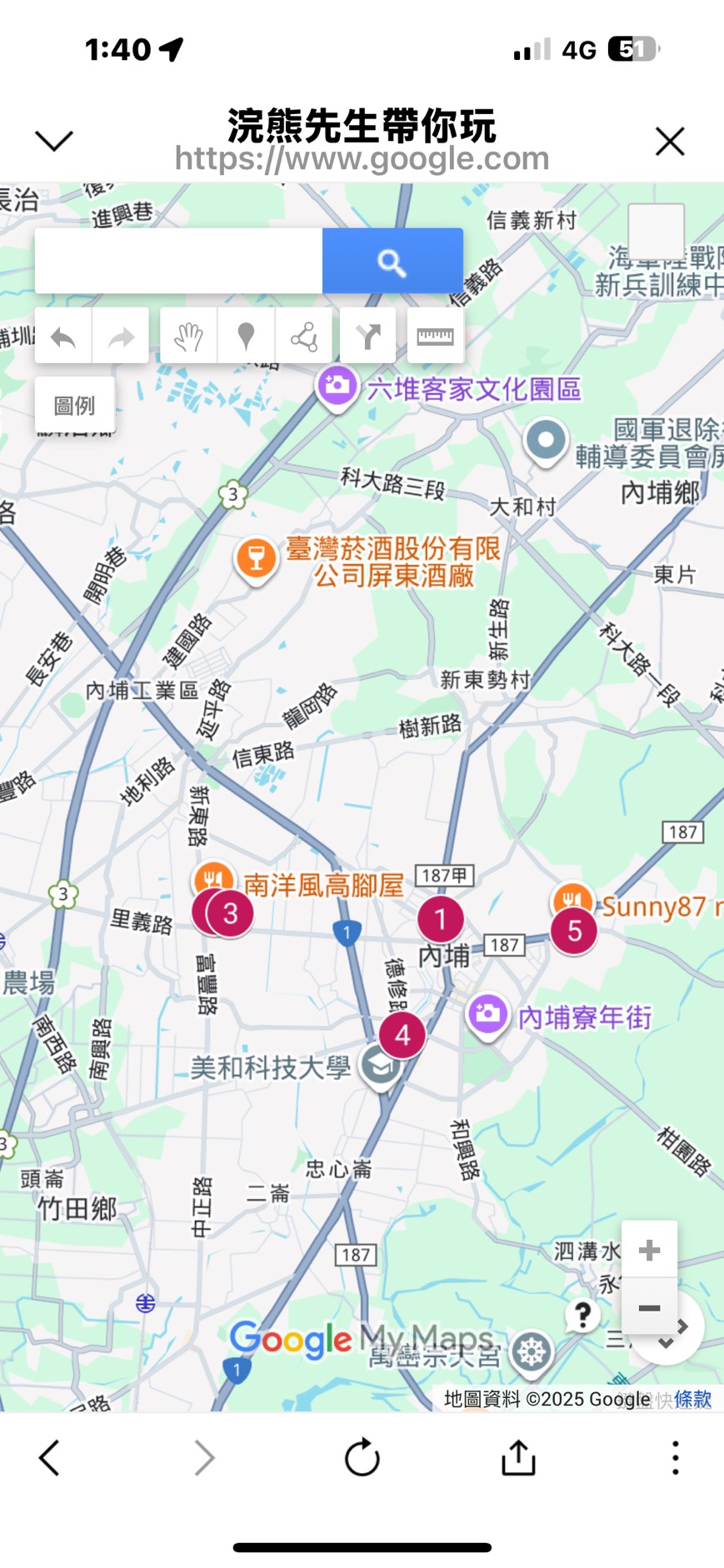Select the hand pan tool

188,337
